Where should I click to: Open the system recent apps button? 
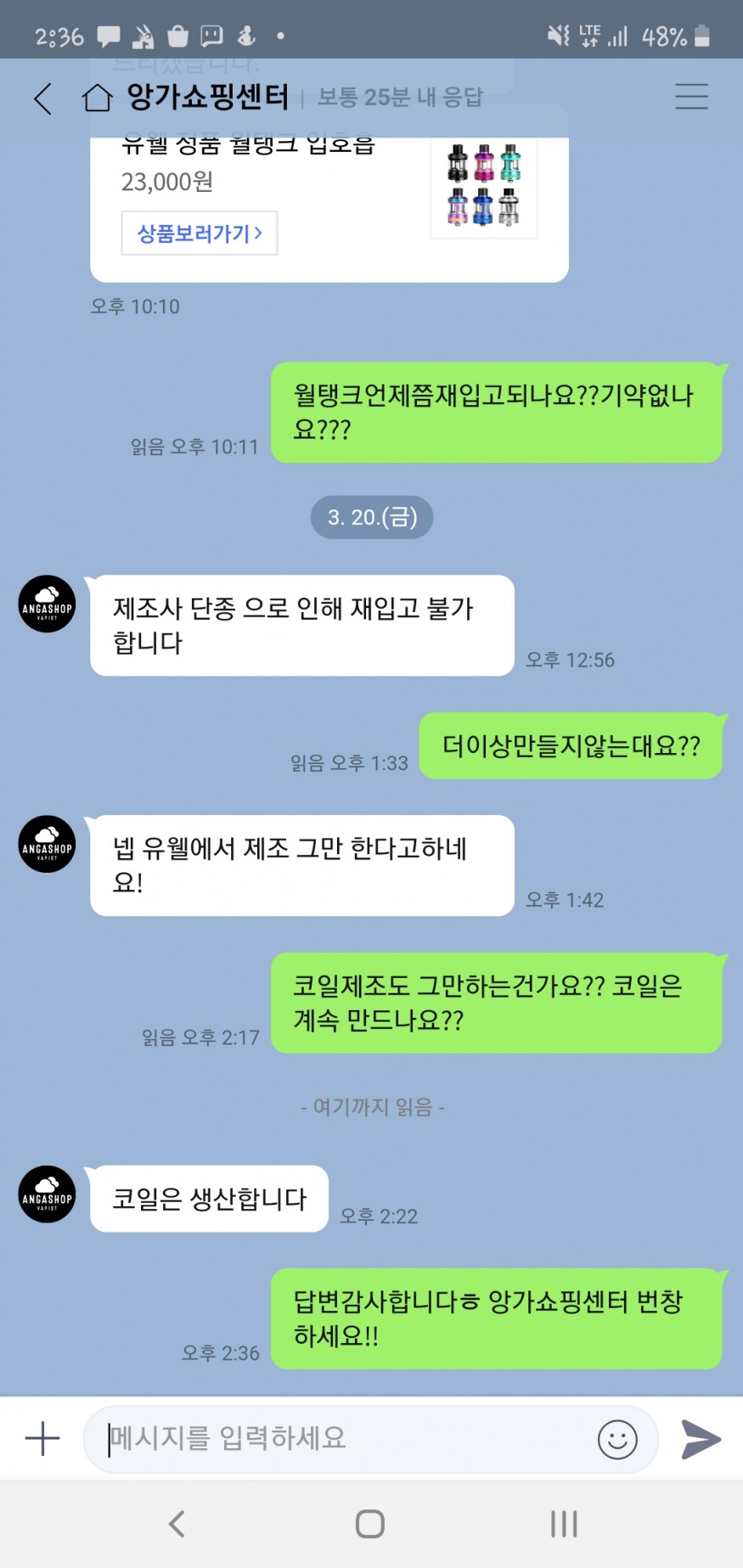click(x=564, y=1524)
